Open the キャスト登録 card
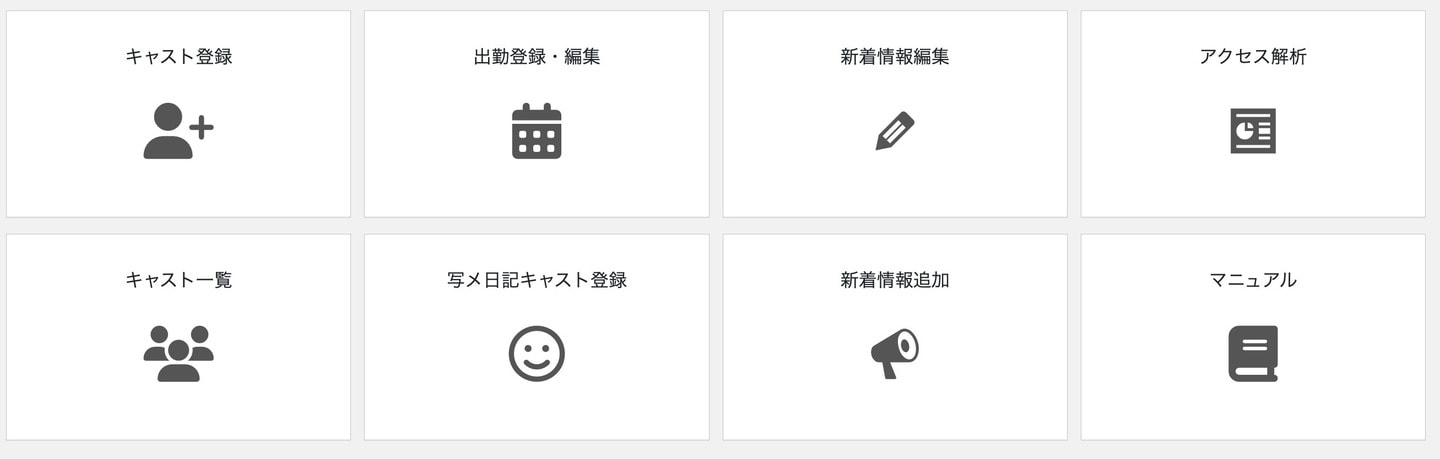 (x=178, y=114)
